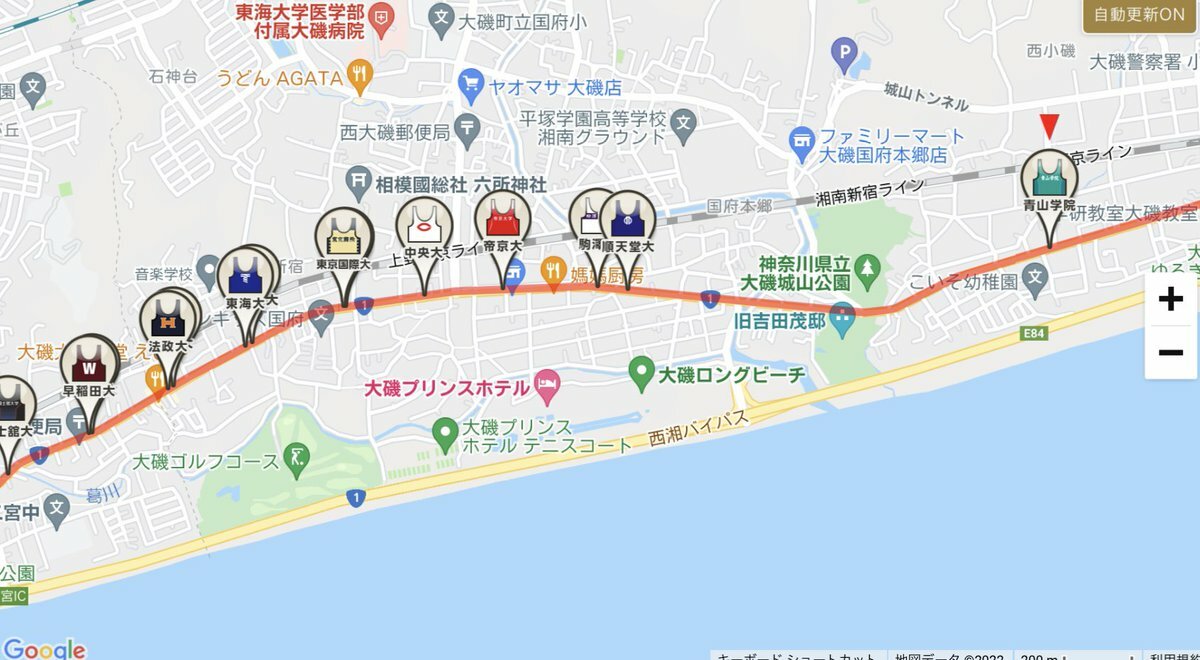Viewport: 1200px width, 660px height.
Task: Toggle the 自動更新ON auto-update button
Action: (1139, 15)
